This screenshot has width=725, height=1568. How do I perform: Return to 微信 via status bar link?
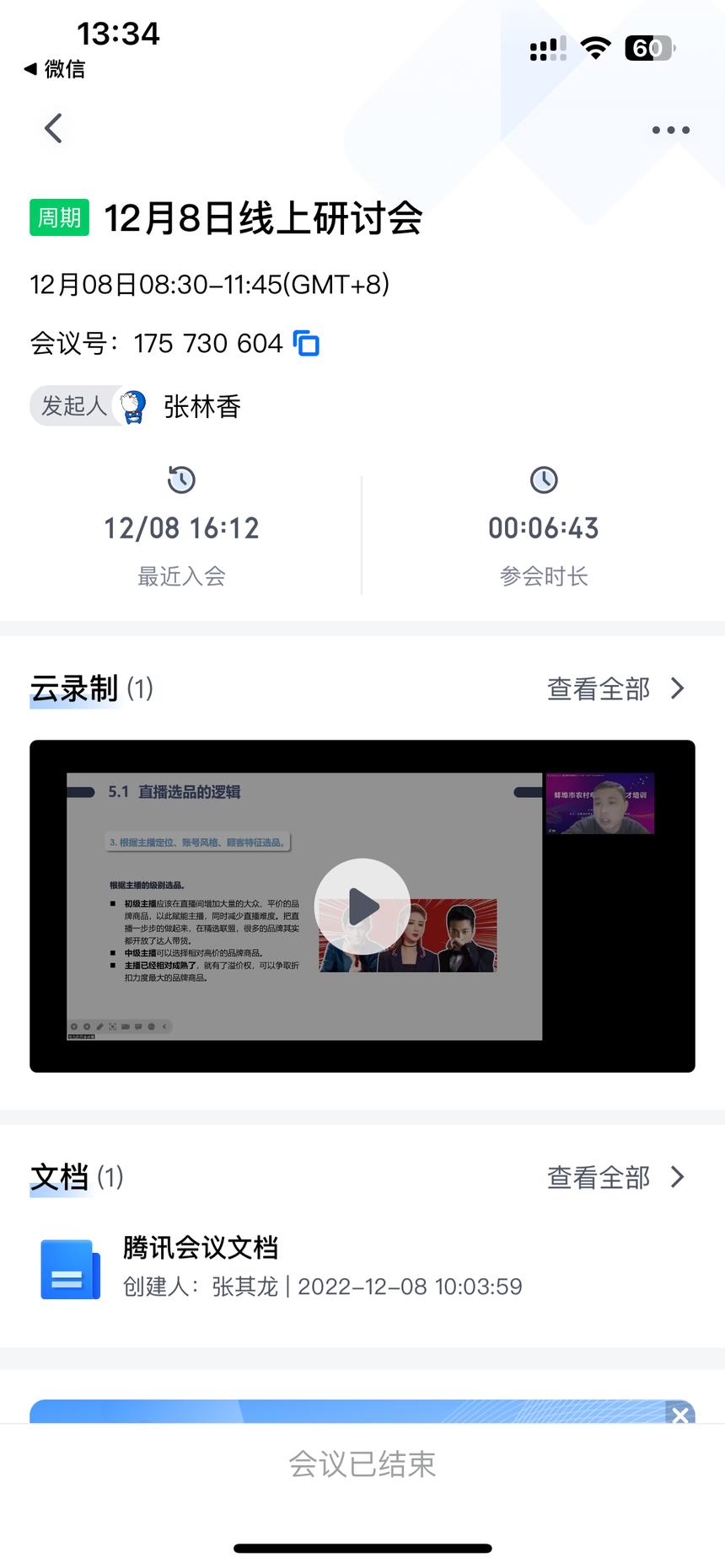tap(55, 69)
